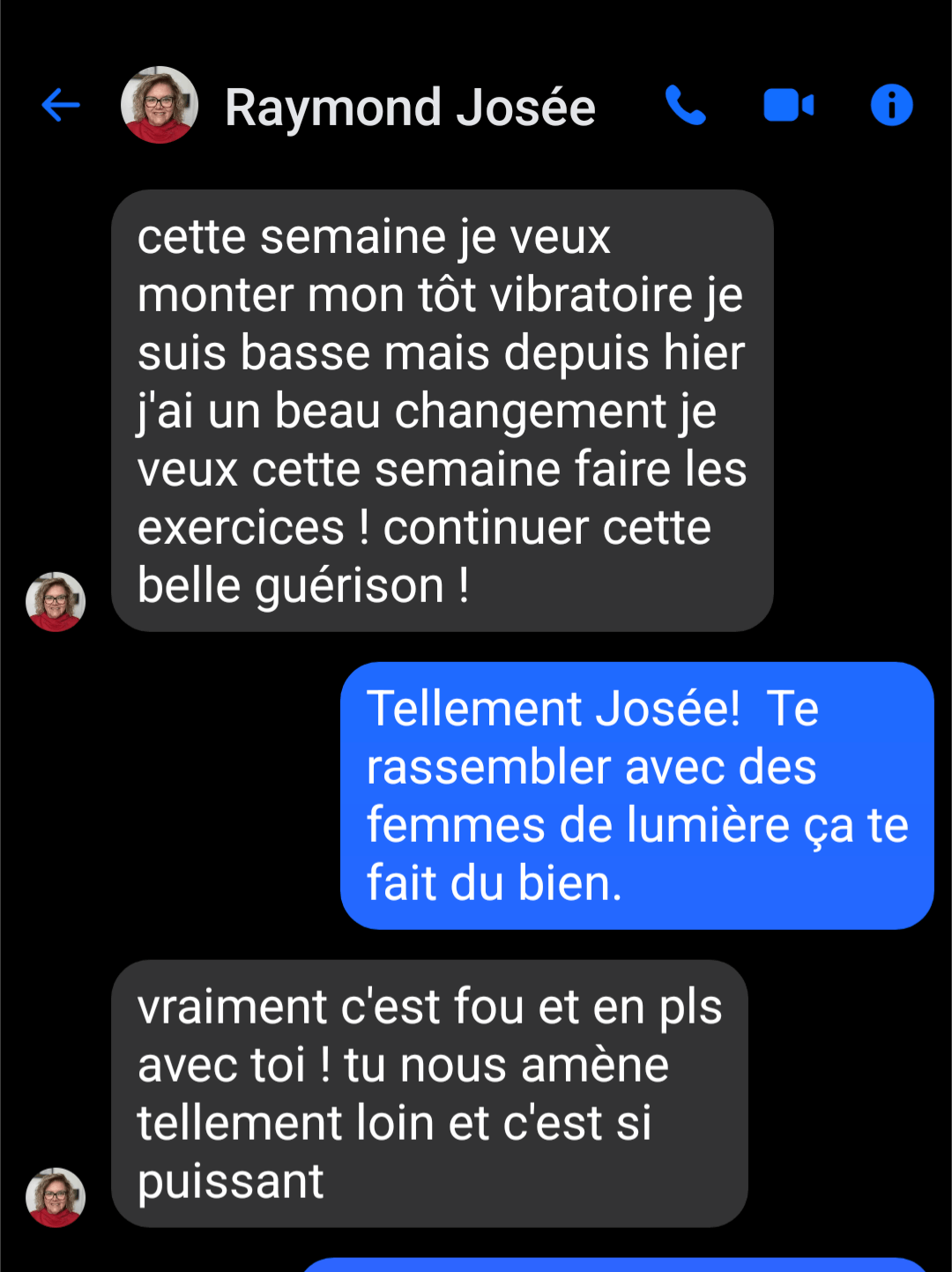952x1272 pixels.
Task: Open conversation info details
Action: [891, 106]
